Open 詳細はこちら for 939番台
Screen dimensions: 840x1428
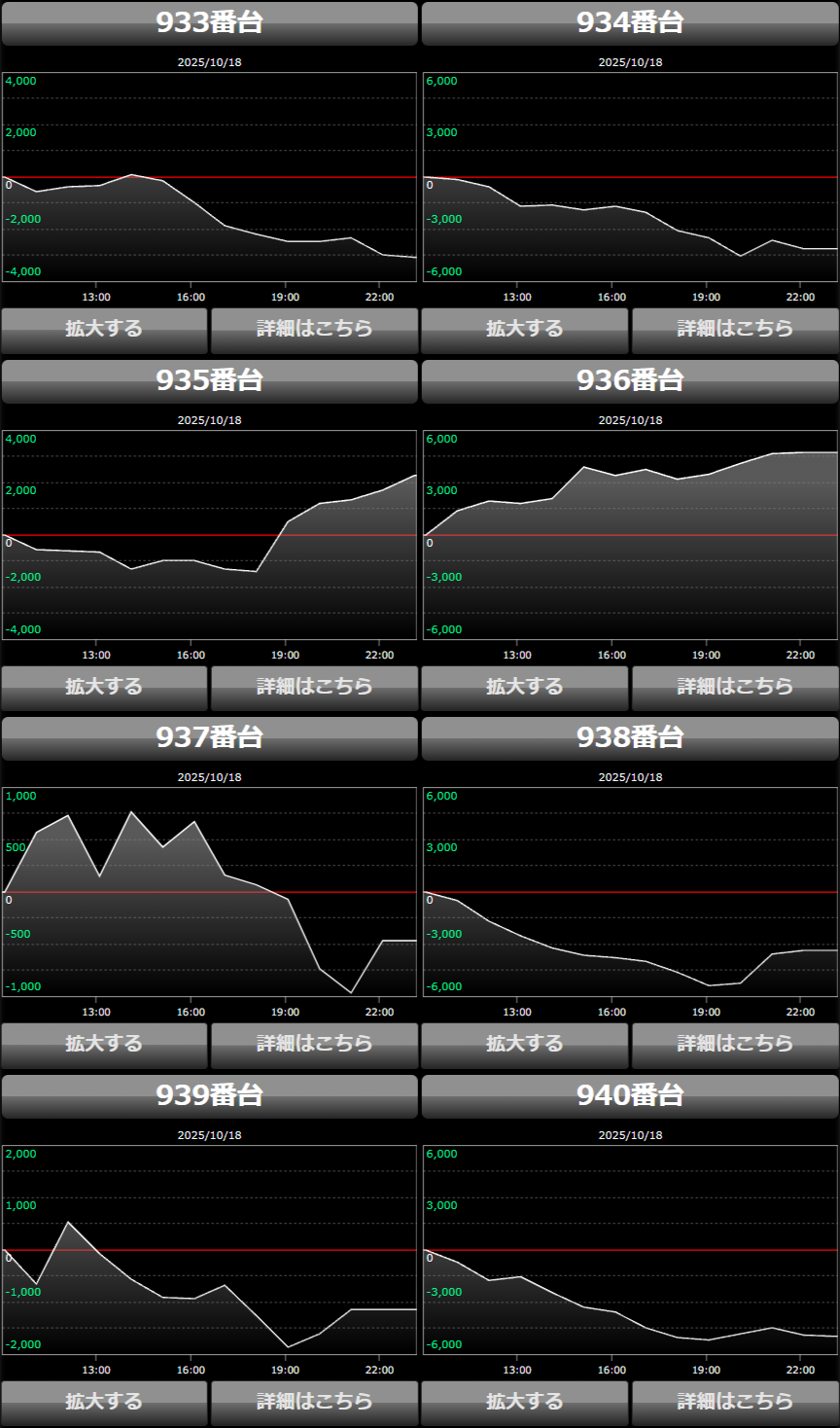314,1403
